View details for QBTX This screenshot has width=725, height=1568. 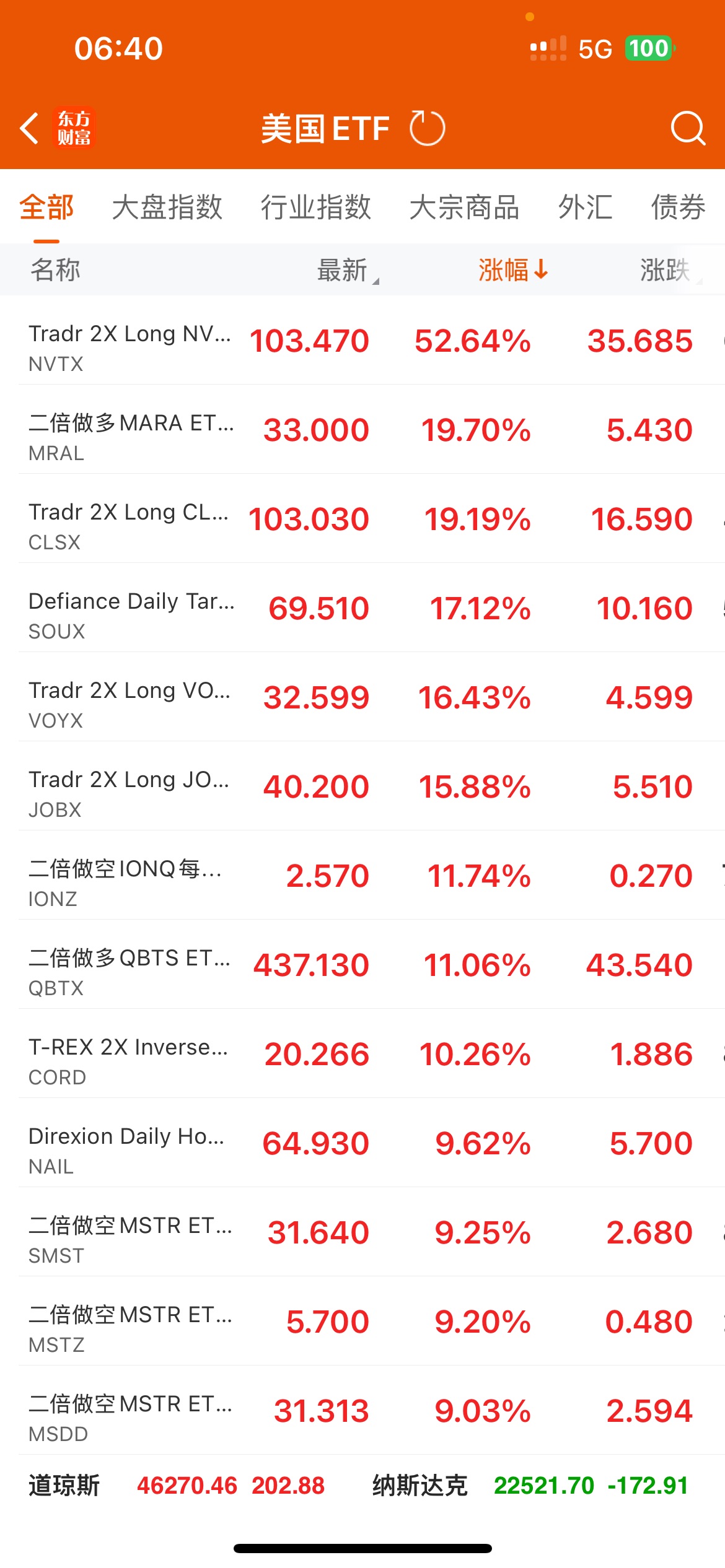click(362, 965)
